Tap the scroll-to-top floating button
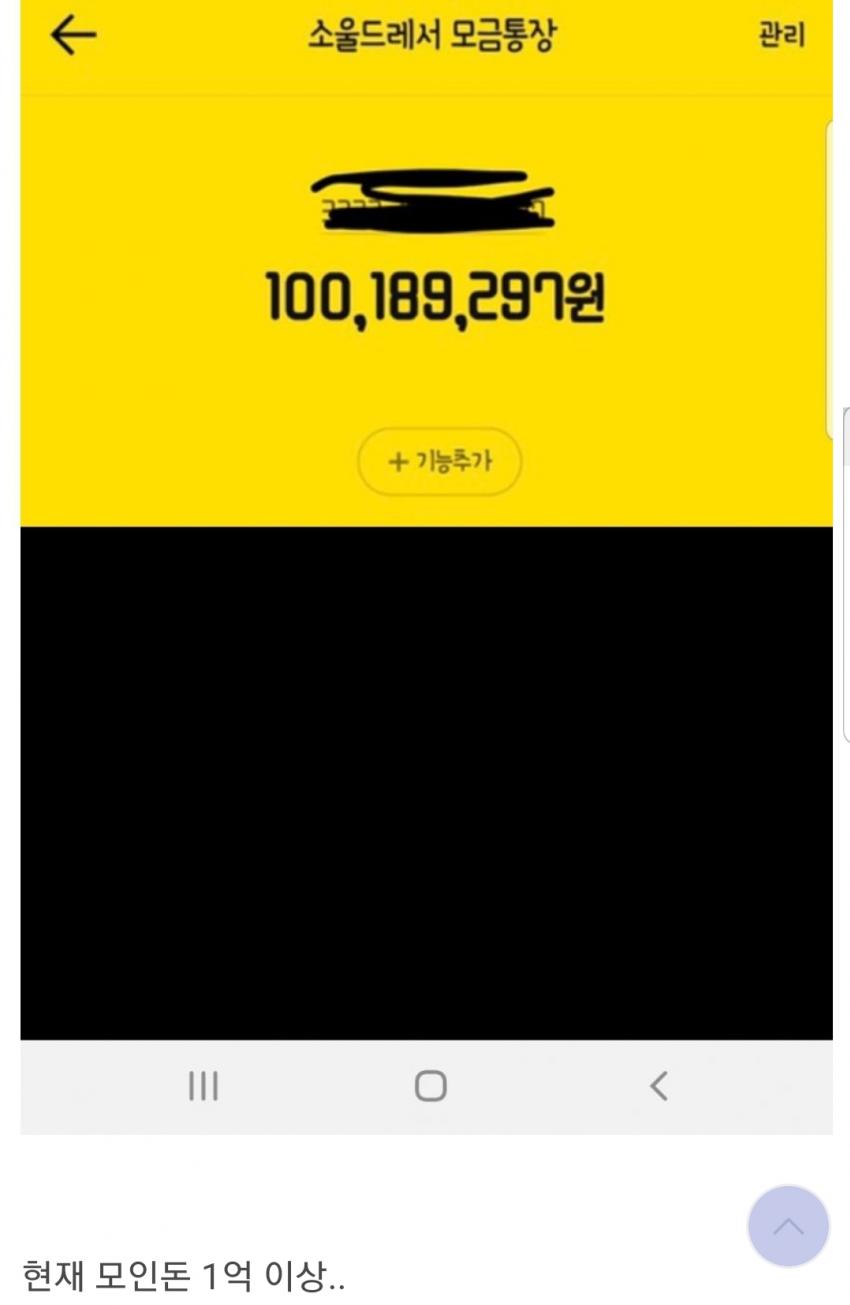Screen dimensions: 850x1305 [x=788, y=1226]
